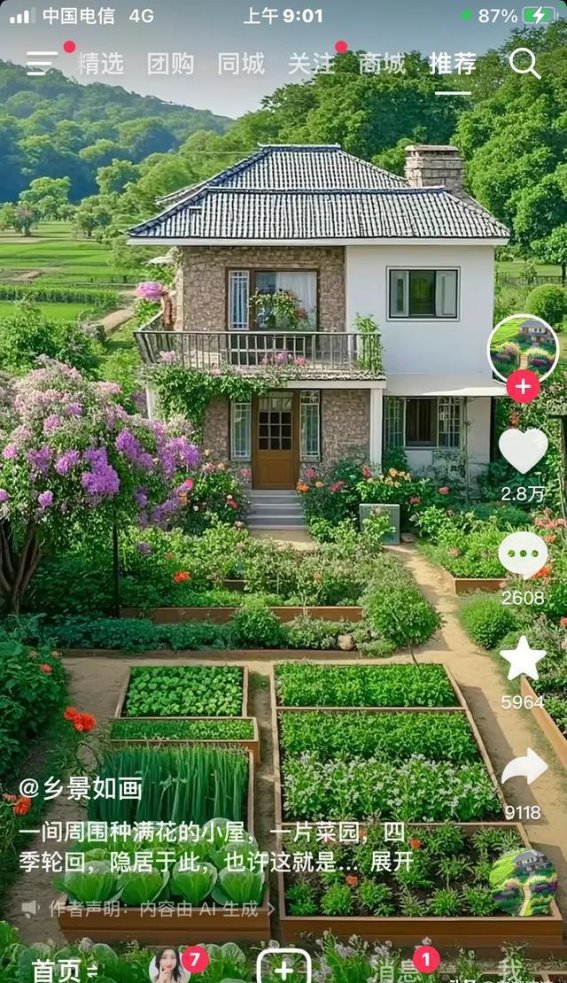Open the 商城 tab
Image resolution: width=567 pixels, height=983 pixels.
pyautogui.click(x=382, y=64)
